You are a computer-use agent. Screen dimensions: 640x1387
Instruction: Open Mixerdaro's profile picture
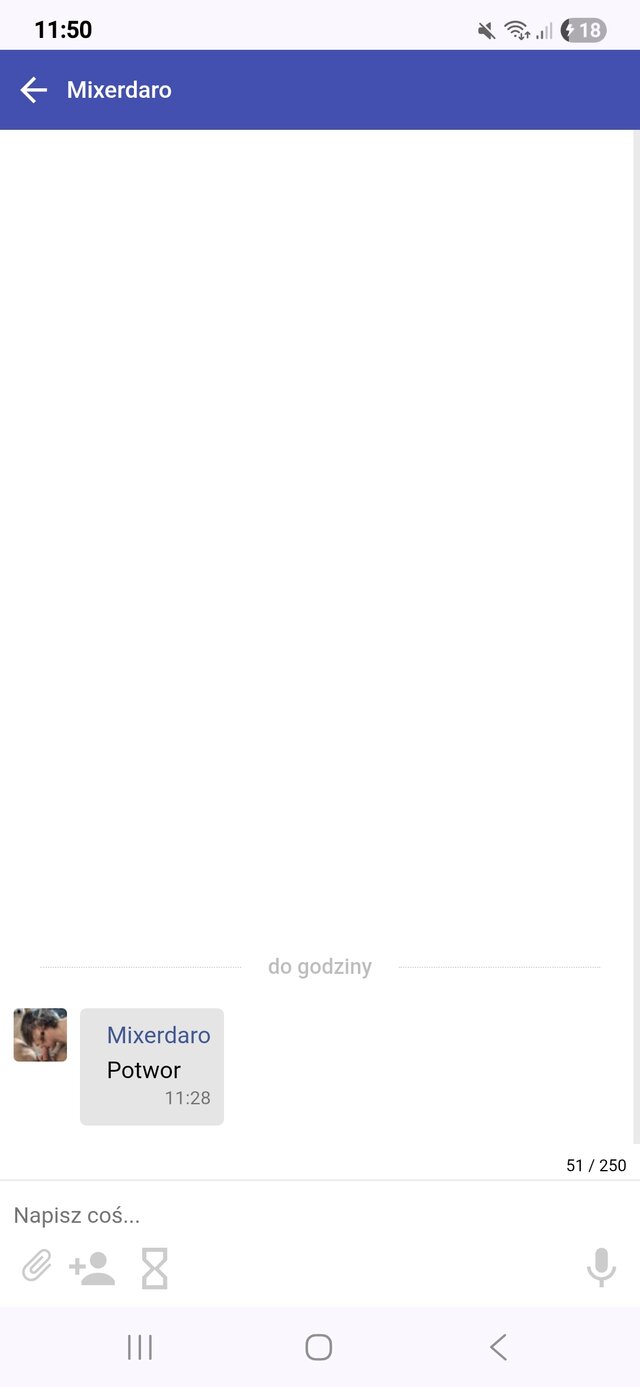(x=40, y=1035)
